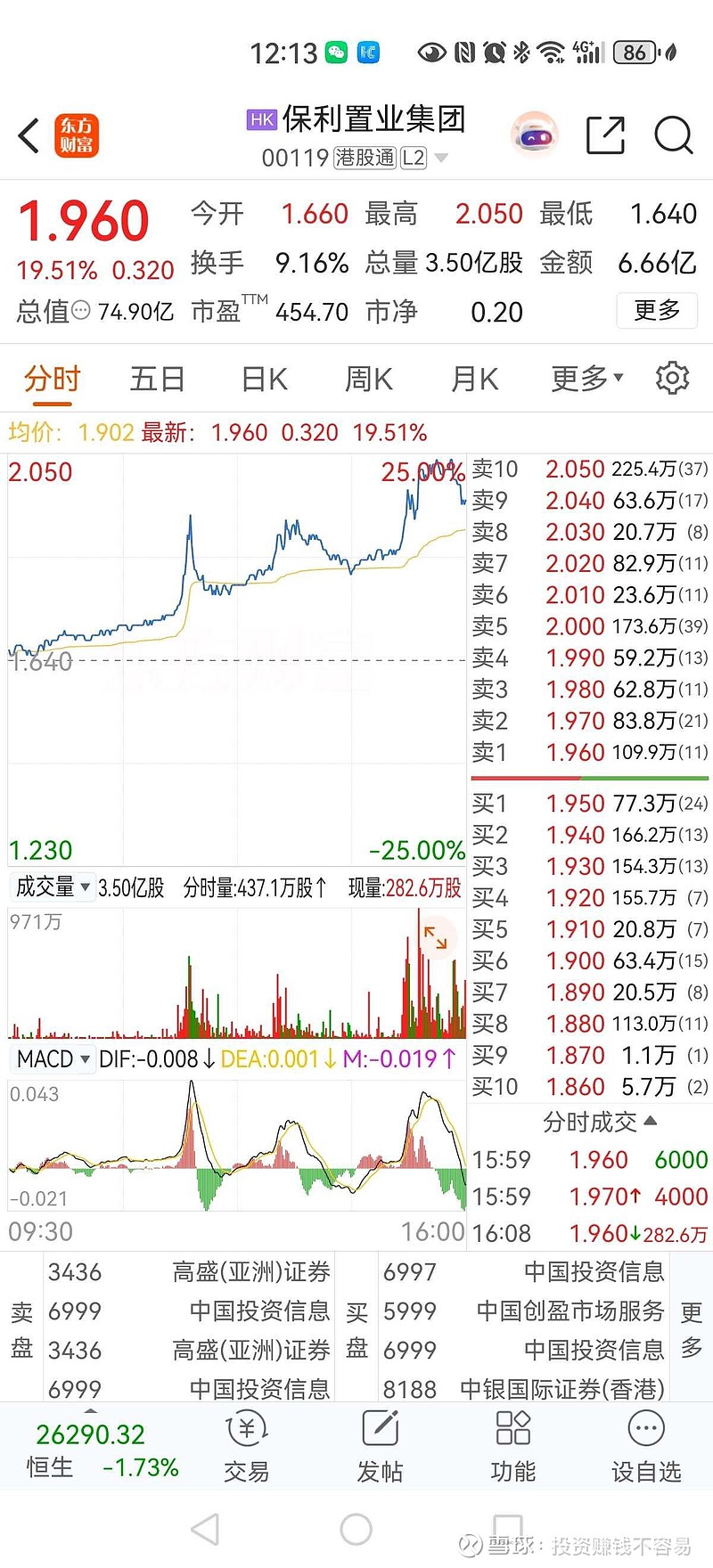Screen dimensions: 713x1568
Task: Change the MACD indicator dropdown
Action: (53, 1059)
